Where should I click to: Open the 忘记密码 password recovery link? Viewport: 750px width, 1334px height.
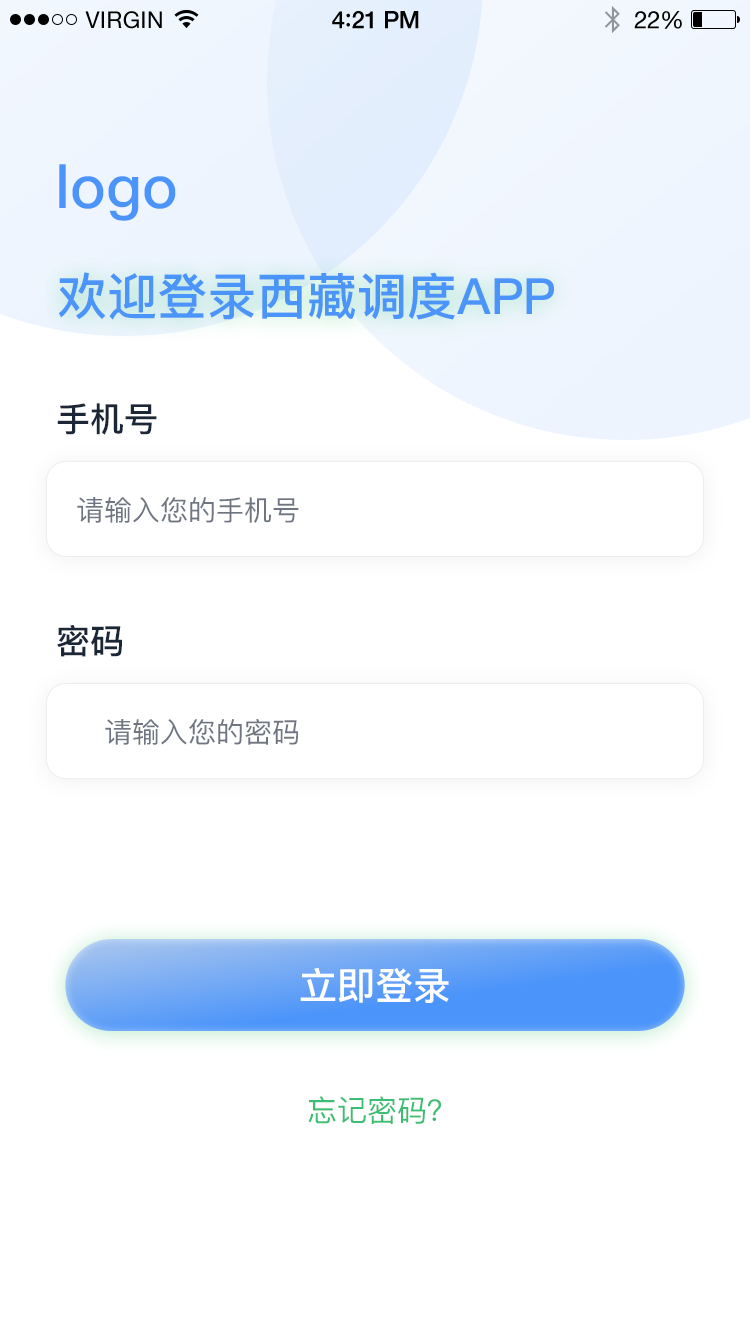tap(374, 1110)
